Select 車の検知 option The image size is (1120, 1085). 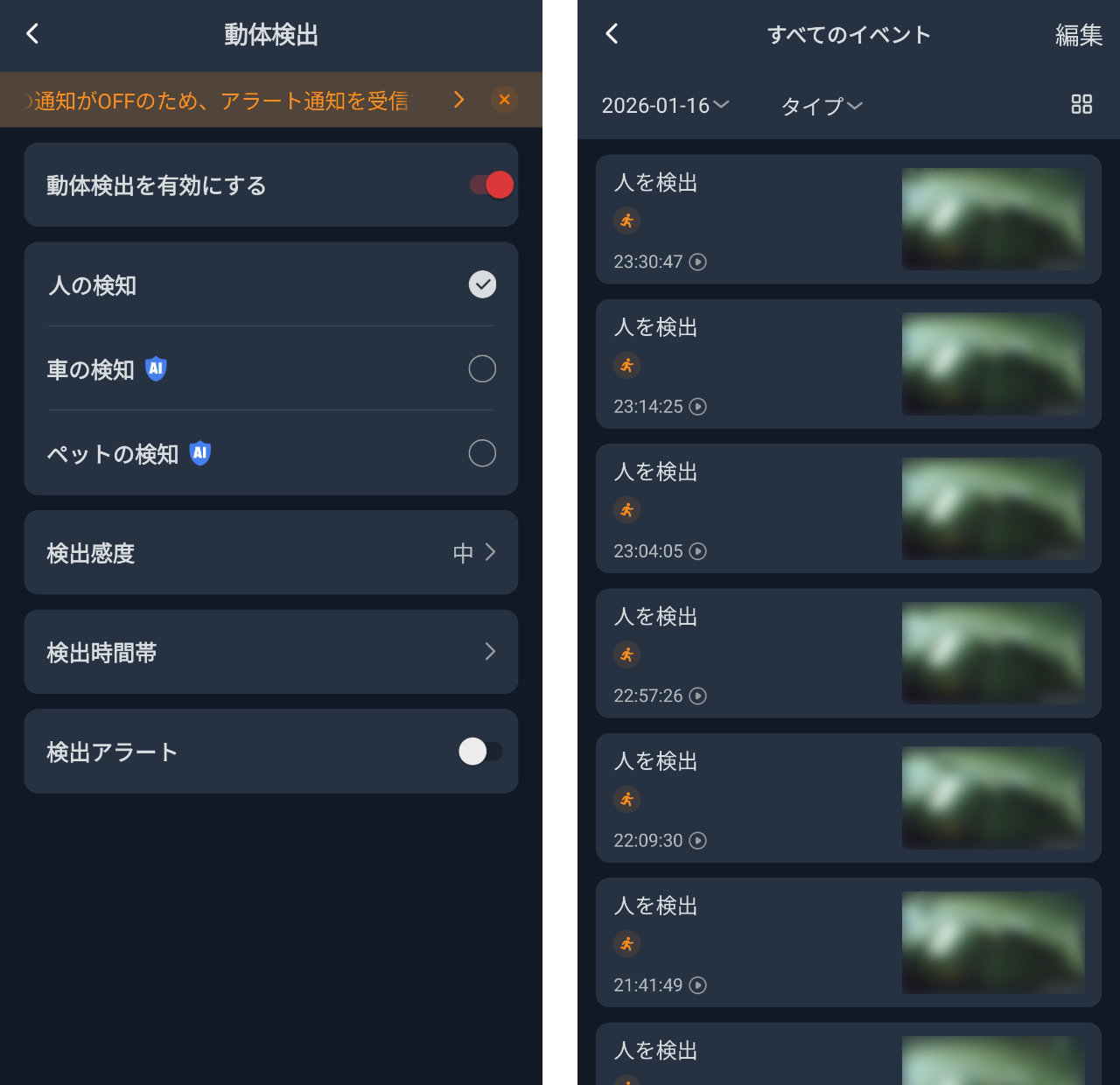482,369
